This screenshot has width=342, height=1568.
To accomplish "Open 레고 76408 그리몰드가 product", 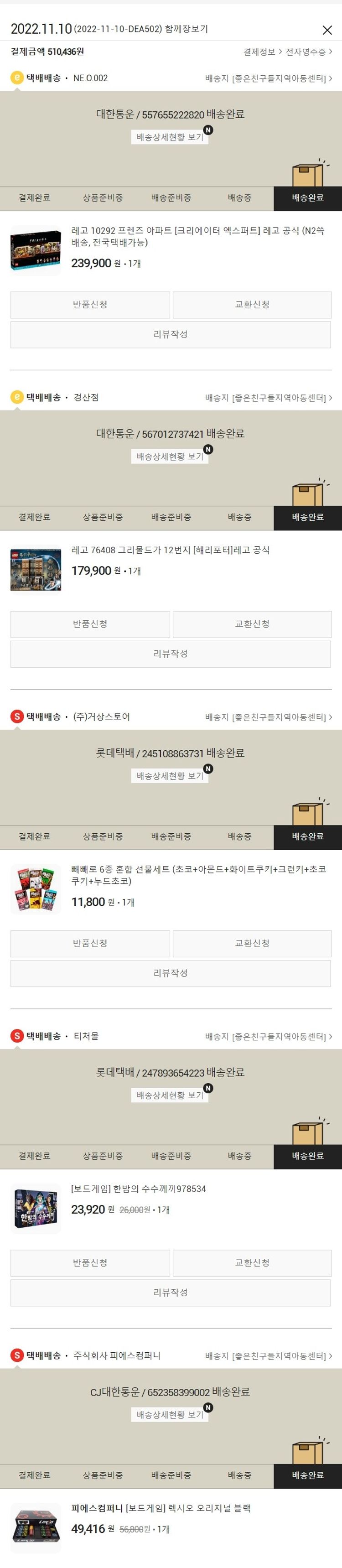I will 171,550.
